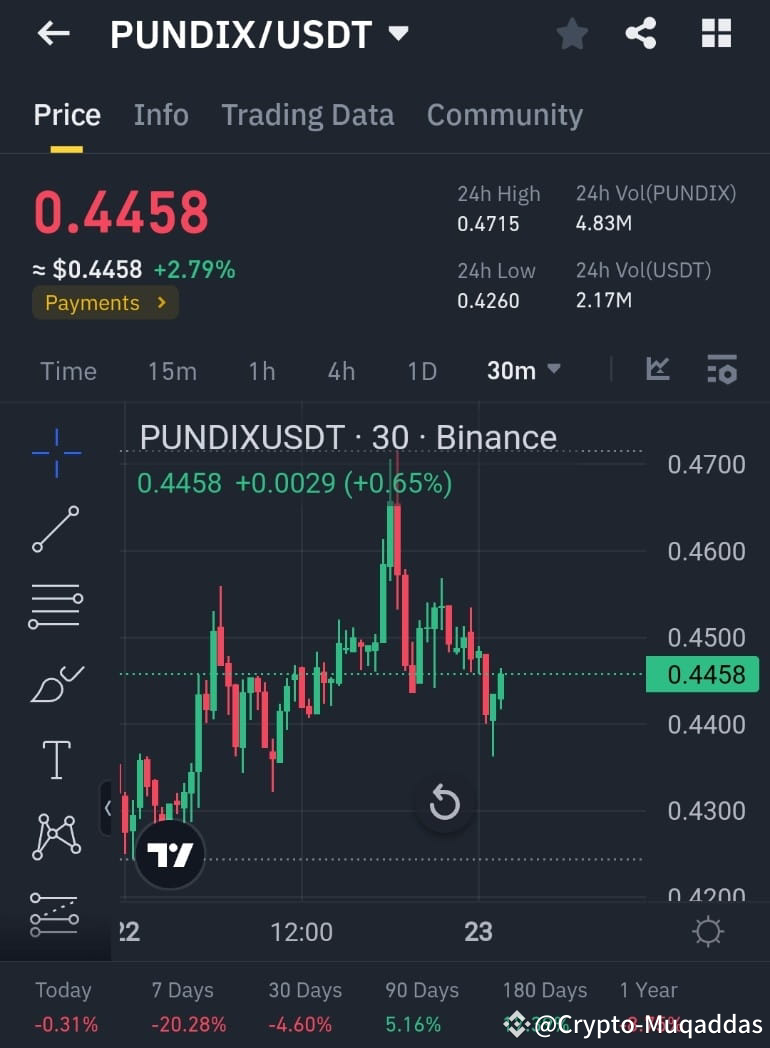Image resolution: width=770 pixels, height=1048 pixels.
Task: Open the 30m interval dropdown
Action: pyautogui.click(x=521, y=370)
